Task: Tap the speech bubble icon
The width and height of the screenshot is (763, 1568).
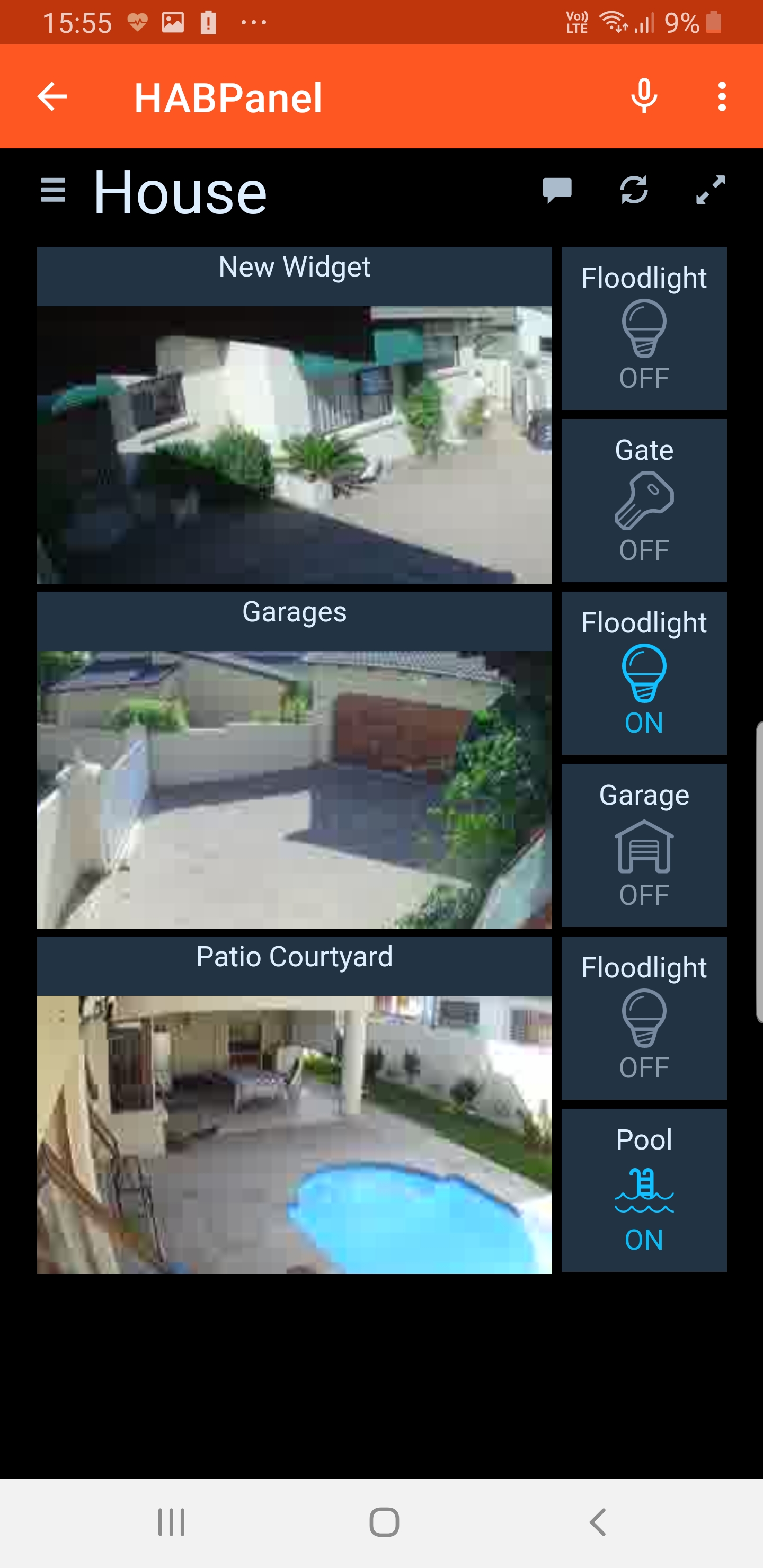Action: pos(557,191)
